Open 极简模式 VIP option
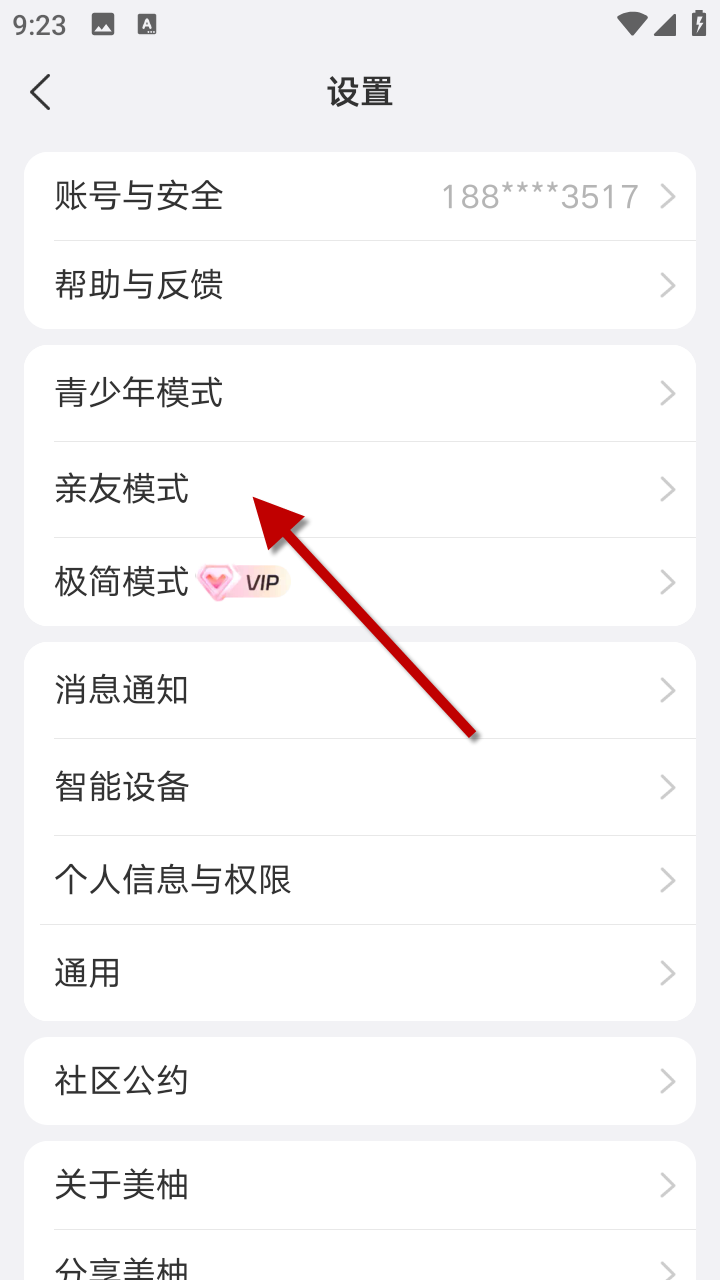Image resolution: width=720 pixels, height=1280 pixels. [360, 582]
